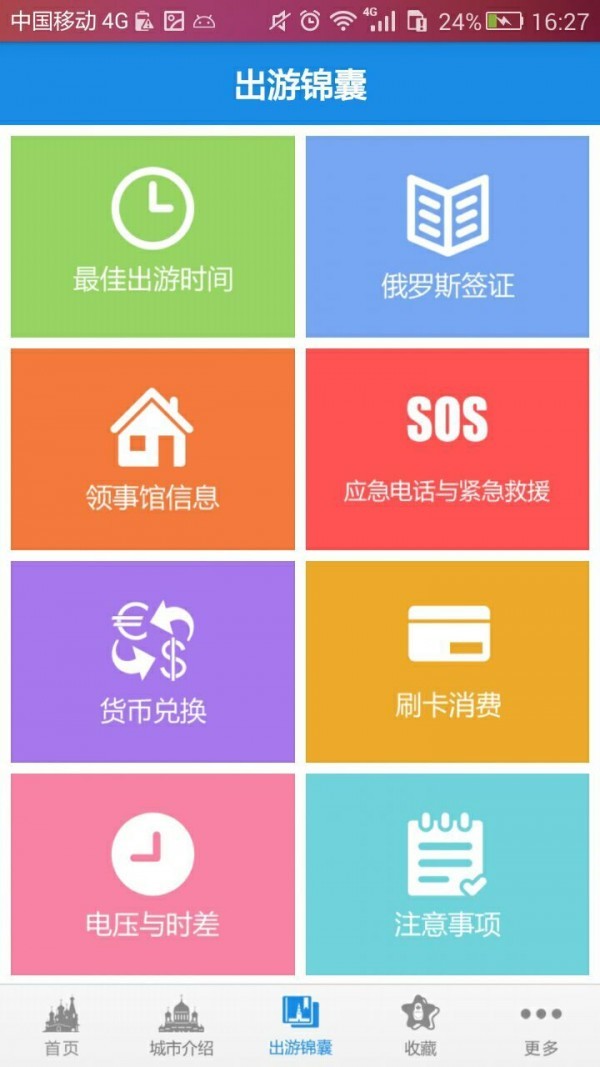Check 电压与时差 information
The width and height of the screenshot is (600, 1067).
coord(153,874)
